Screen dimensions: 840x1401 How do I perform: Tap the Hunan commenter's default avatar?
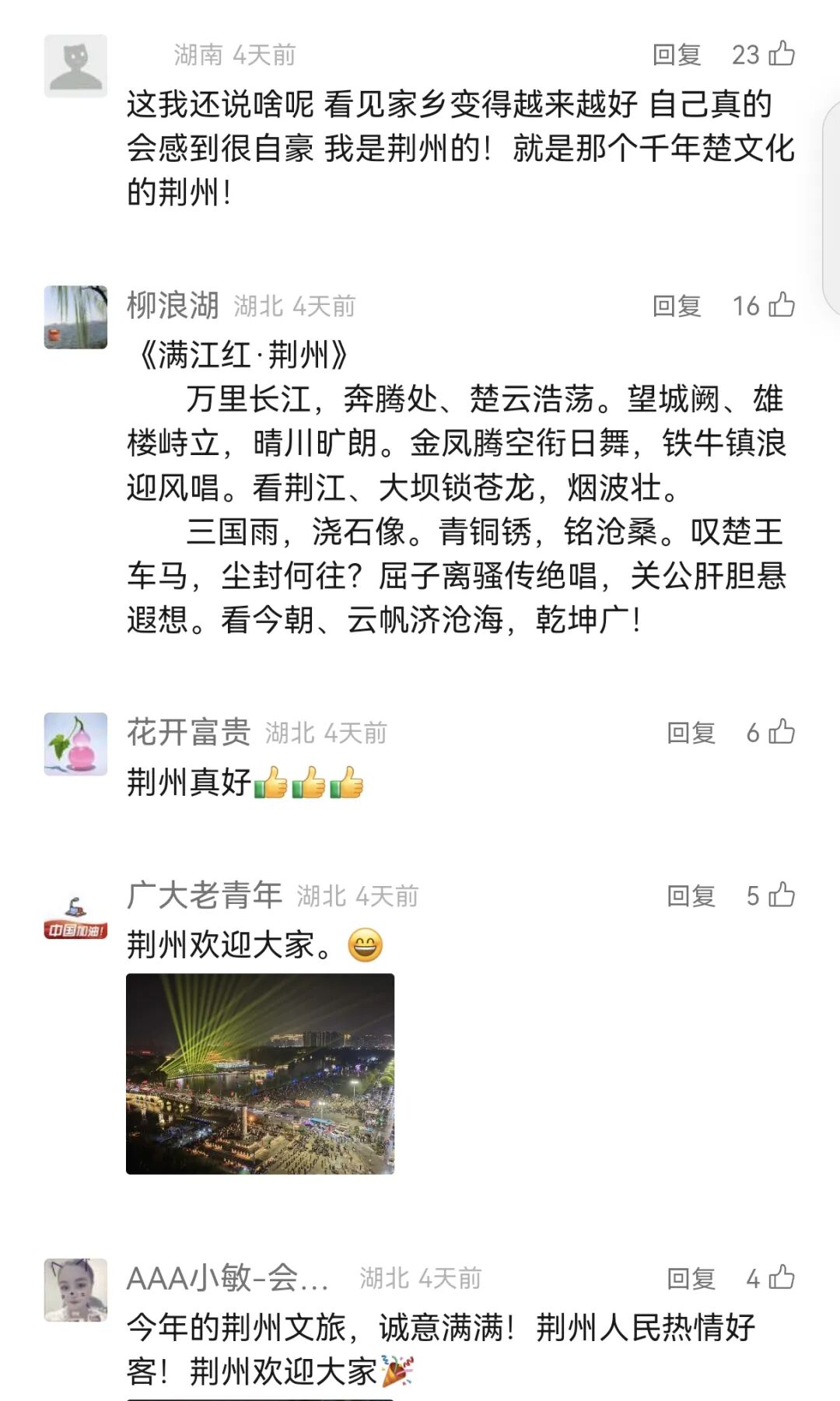click(x=75, y=66)
